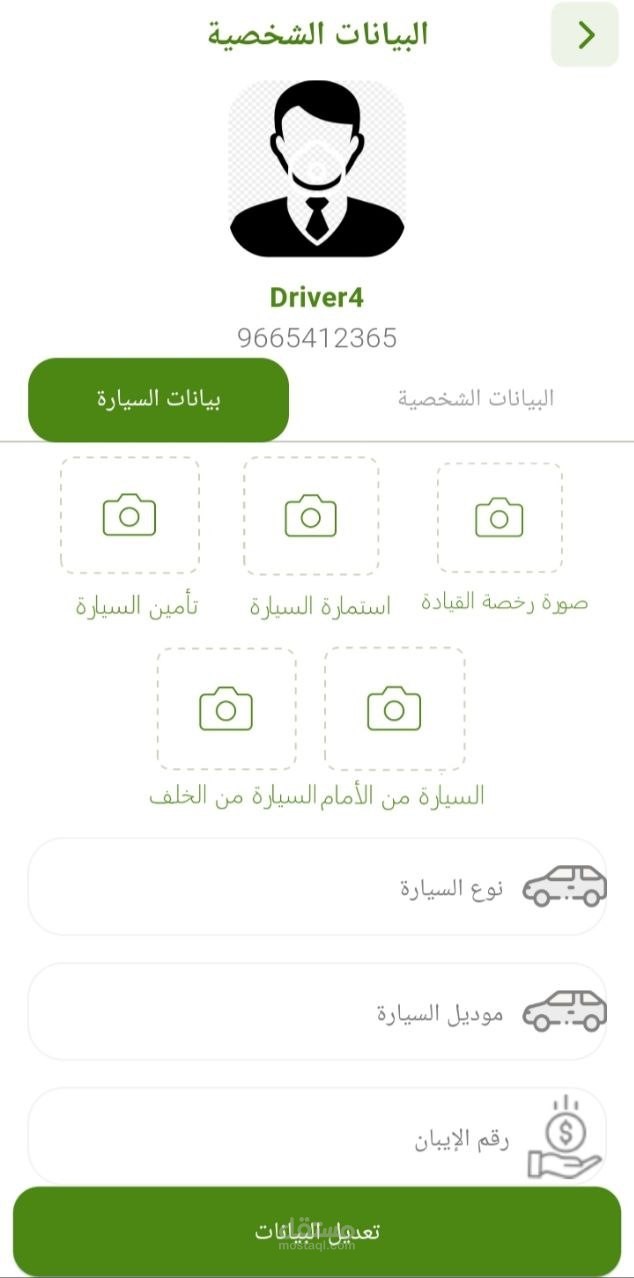634x1278 pixels.
Task: Upload تأمين السيارة photo
Action: [129, 516]
